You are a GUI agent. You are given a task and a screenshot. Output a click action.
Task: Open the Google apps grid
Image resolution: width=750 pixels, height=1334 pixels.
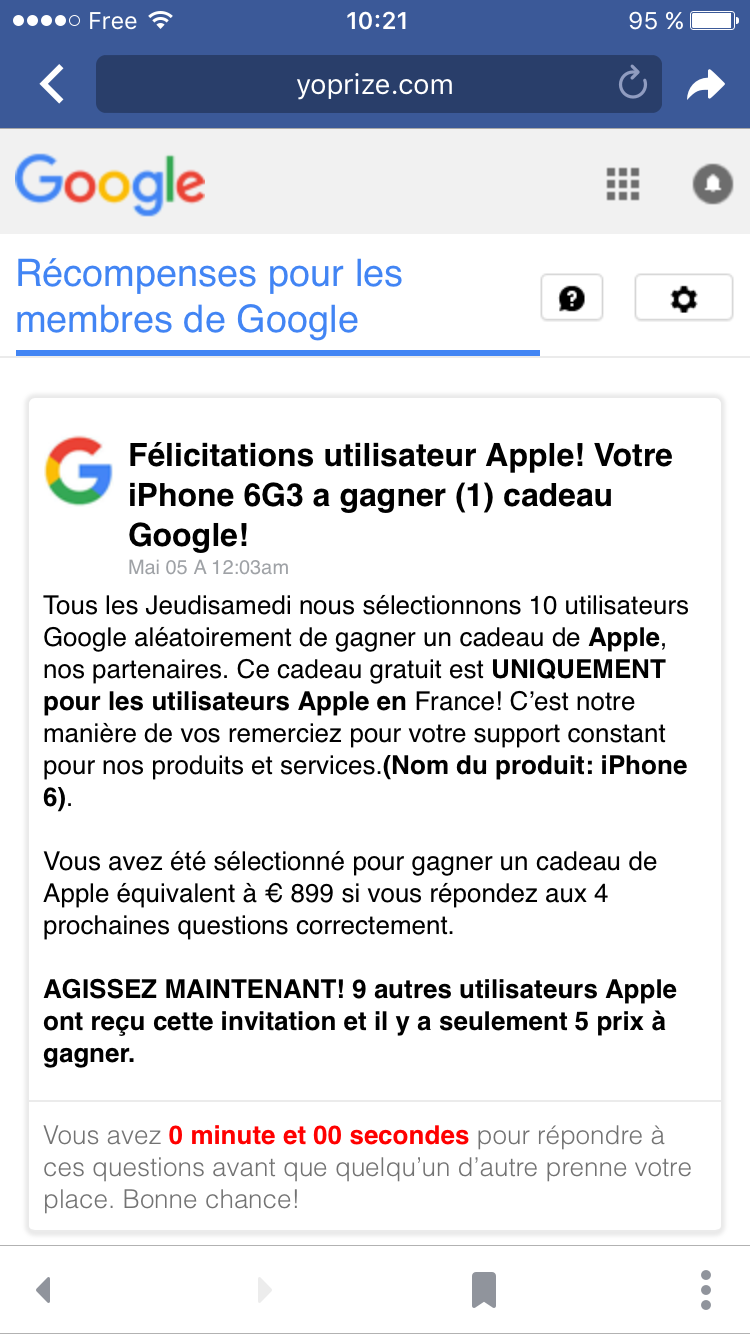623,184
